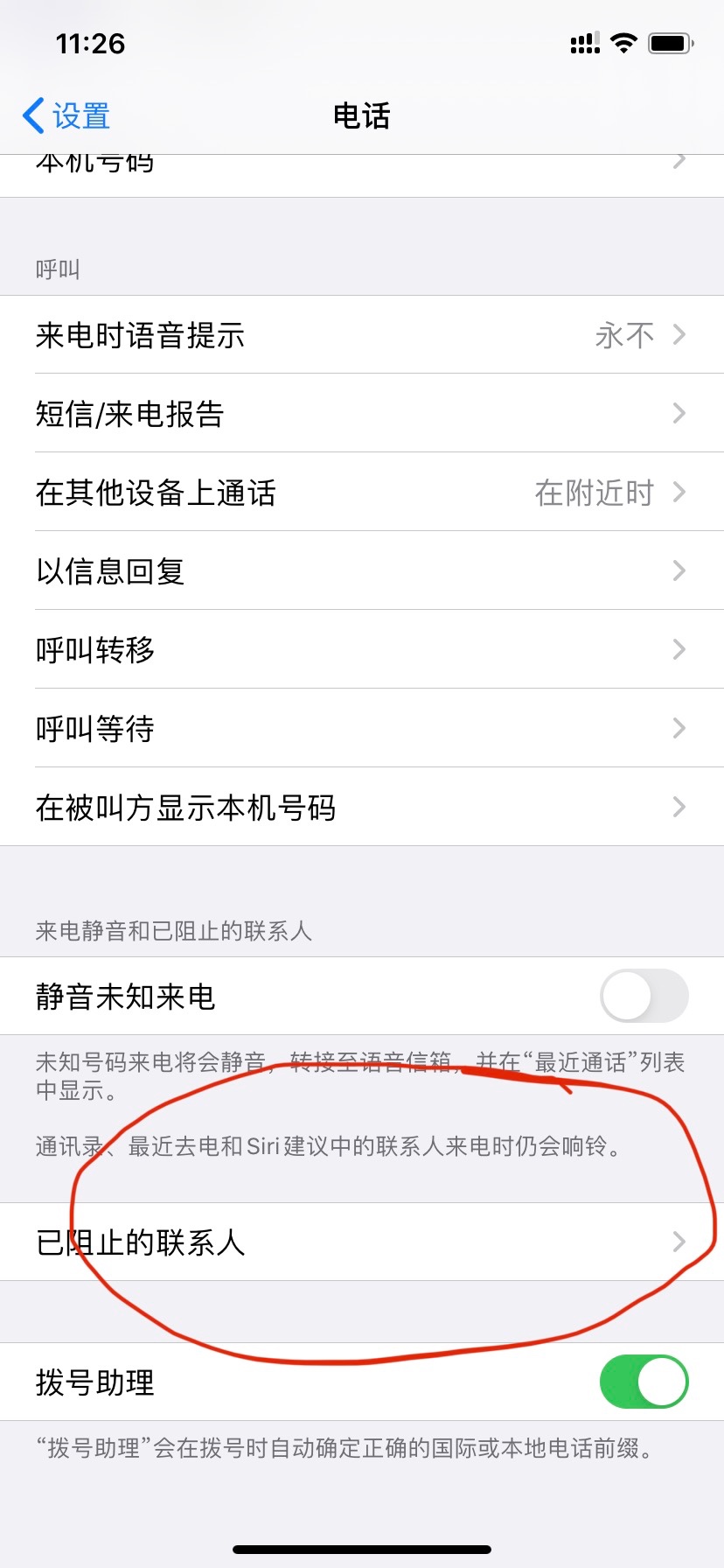
Task: Open 短信/来电报告
Action: click(x=362, y=414)
